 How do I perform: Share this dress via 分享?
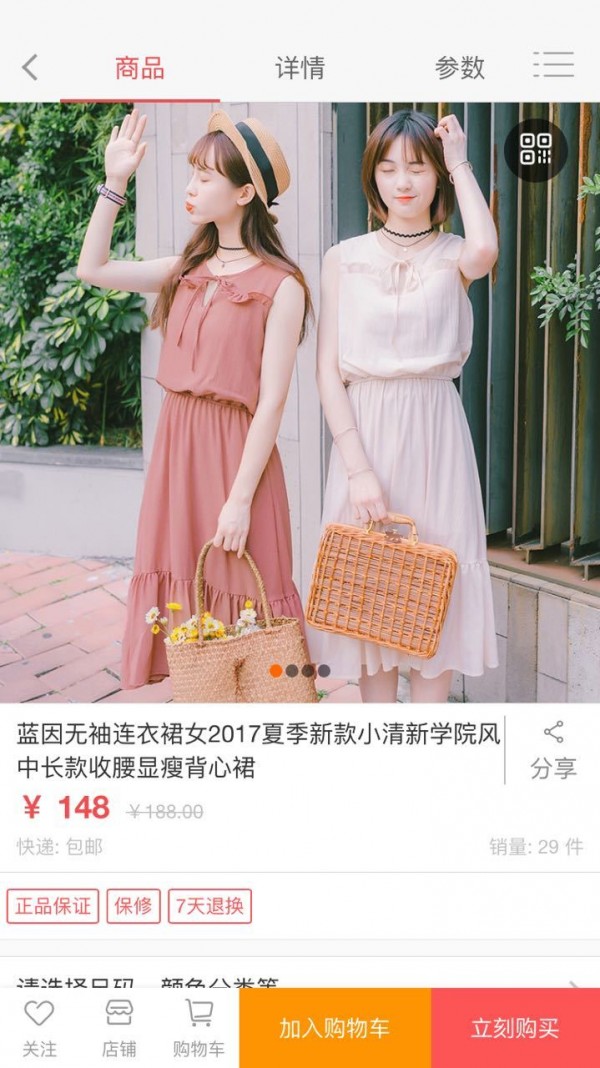pos(553,751)
